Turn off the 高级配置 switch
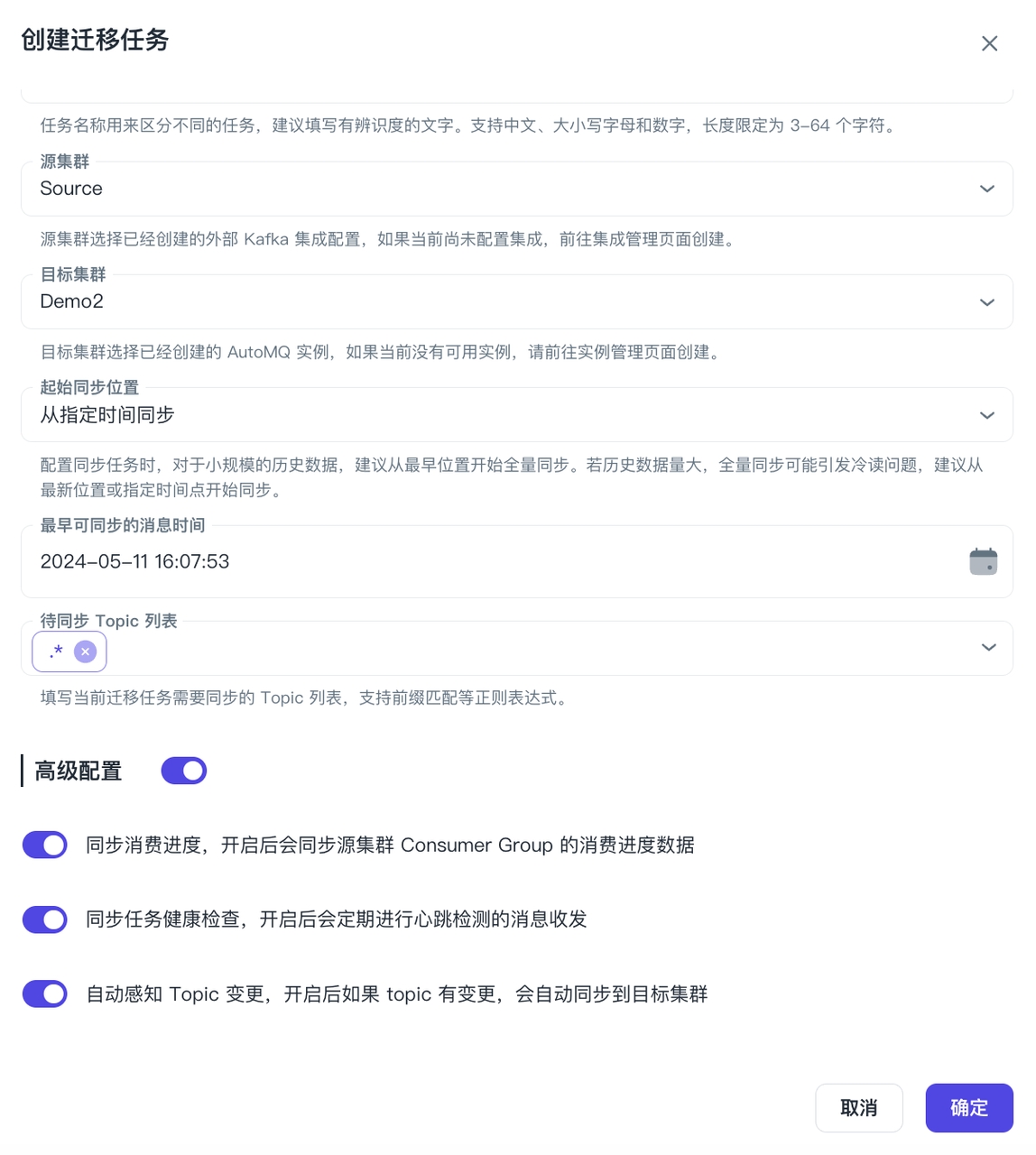Image resolution: width=1036 pixels, height=1155 pixels. pyautogui.click(x=184, y=771)
